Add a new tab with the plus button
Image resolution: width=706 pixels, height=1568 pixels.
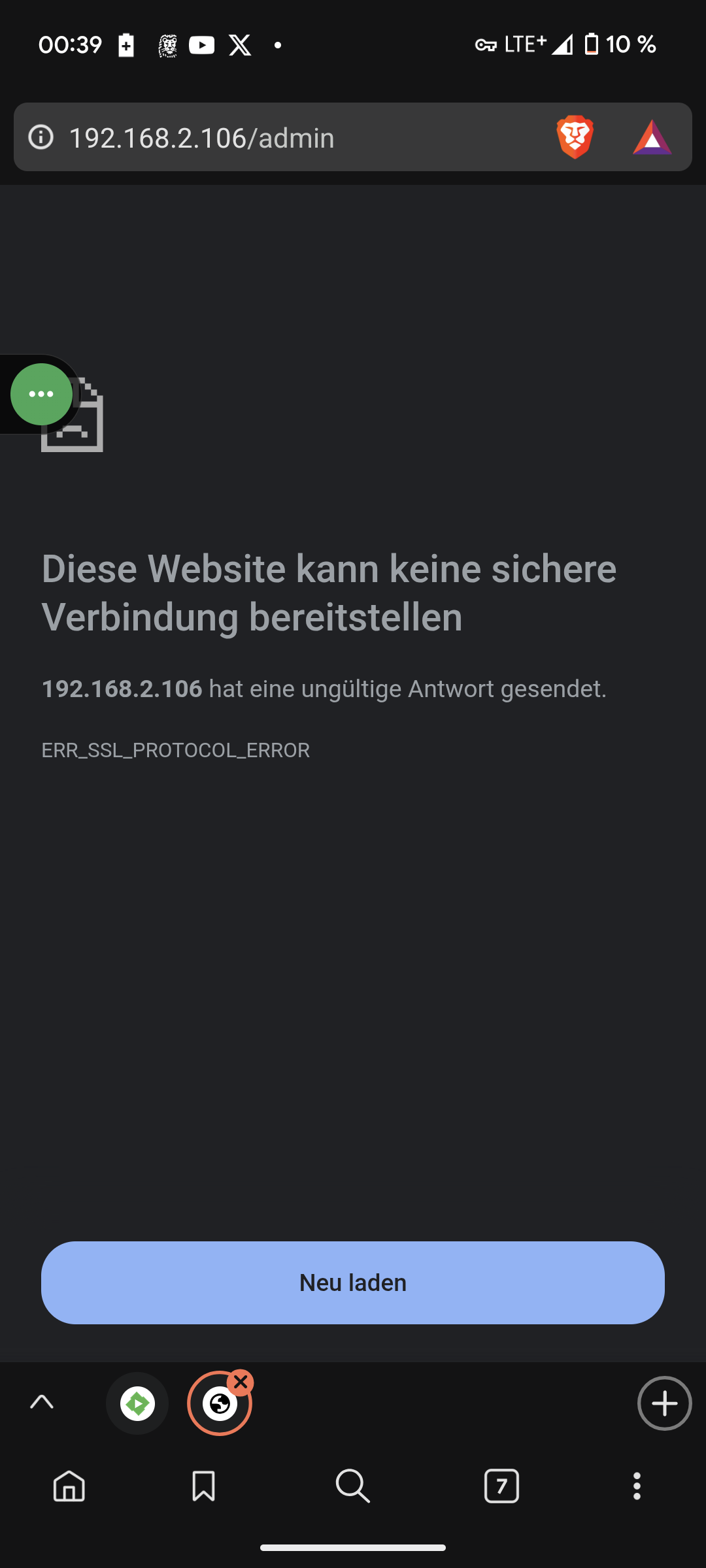point(664,1403)
